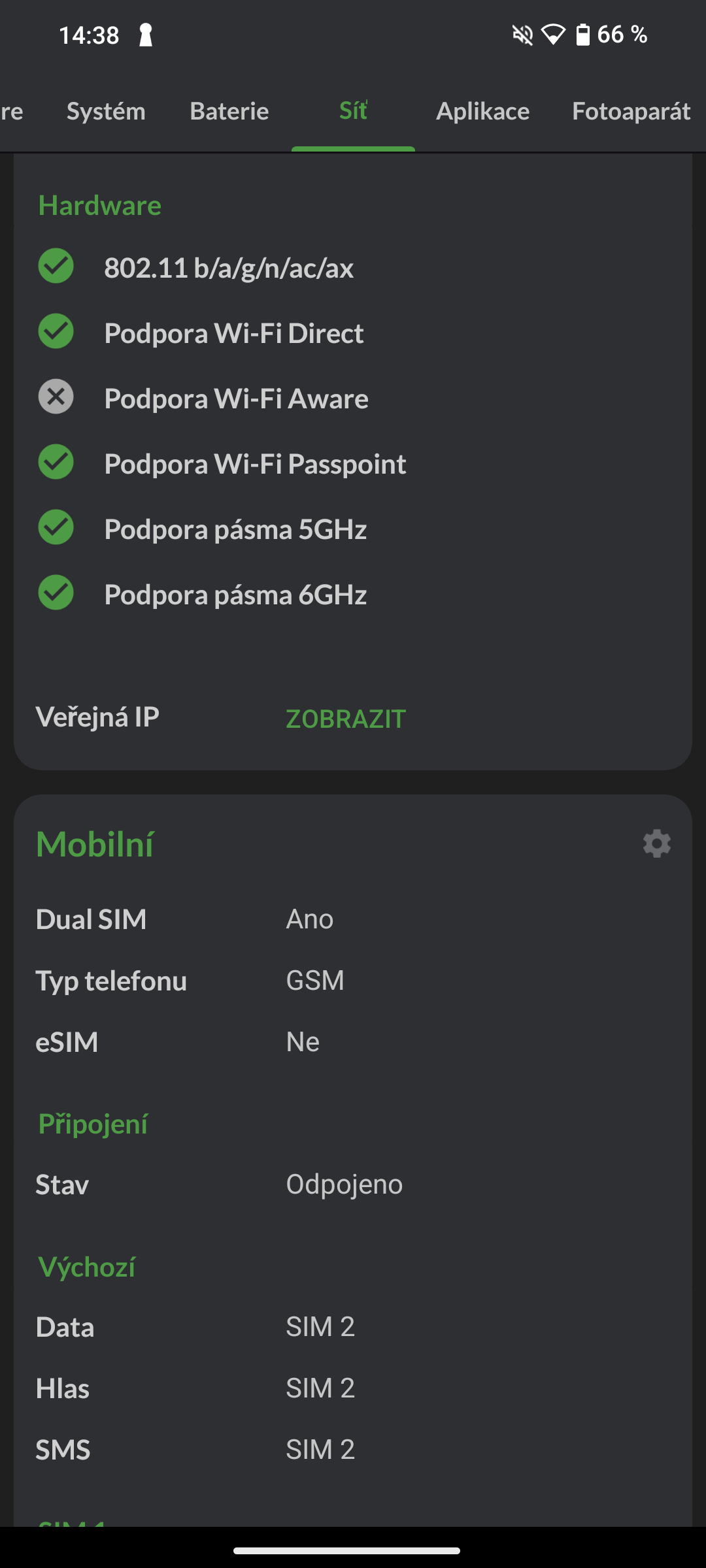Toggle the checkmark for Podpora pásma 5GHz
This screenshot has height=1568, width=706.
coord(56,528)
